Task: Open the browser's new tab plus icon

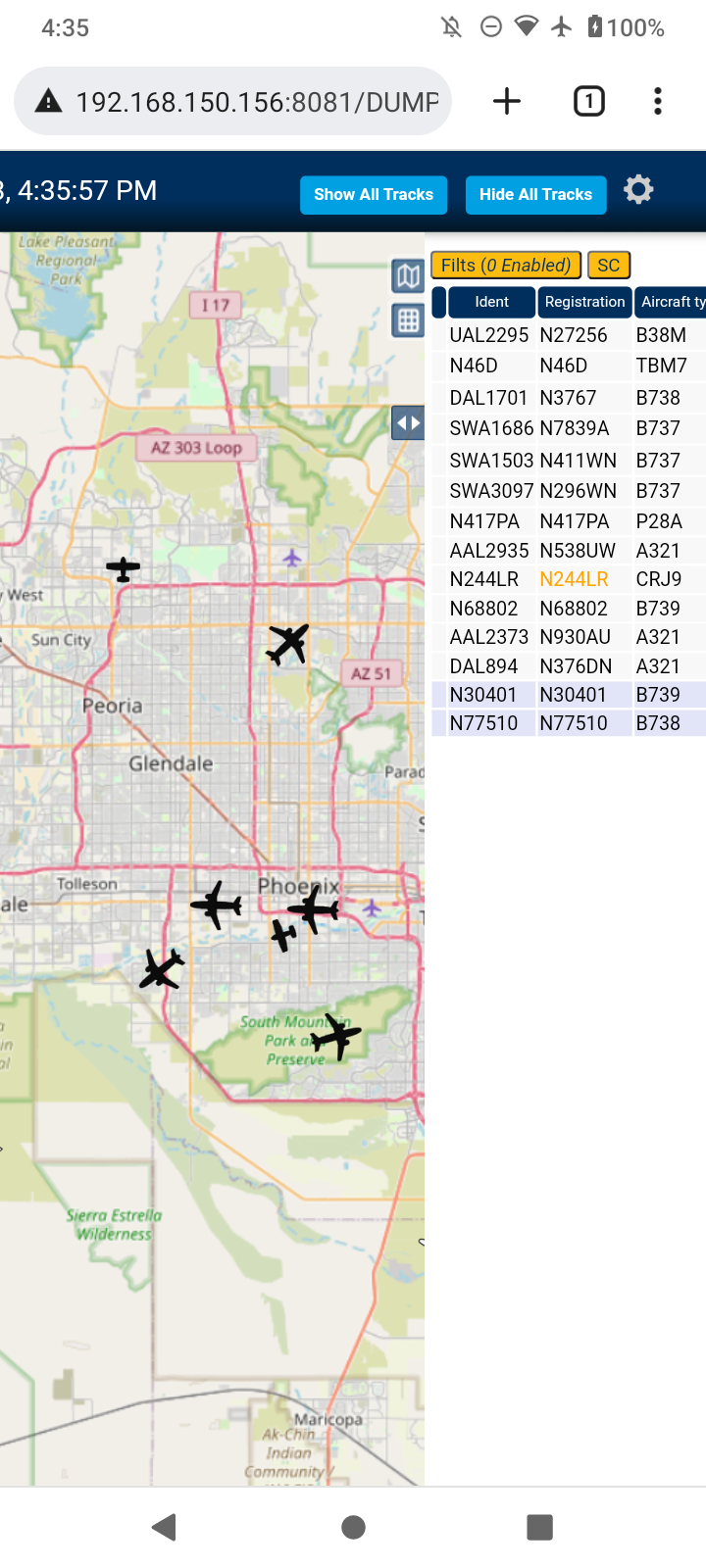Action: (507, 101)
